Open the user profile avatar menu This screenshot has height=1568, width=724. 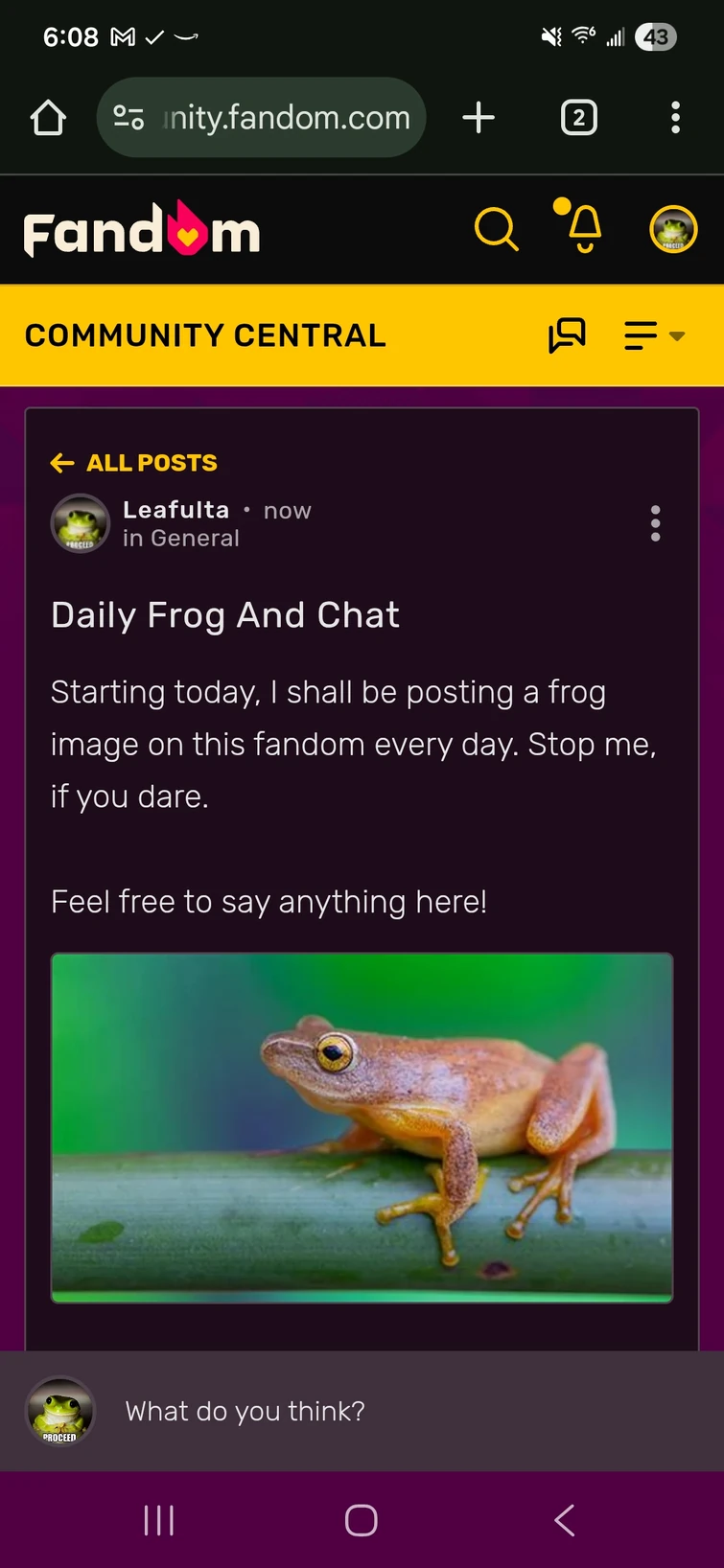[673, 230]
